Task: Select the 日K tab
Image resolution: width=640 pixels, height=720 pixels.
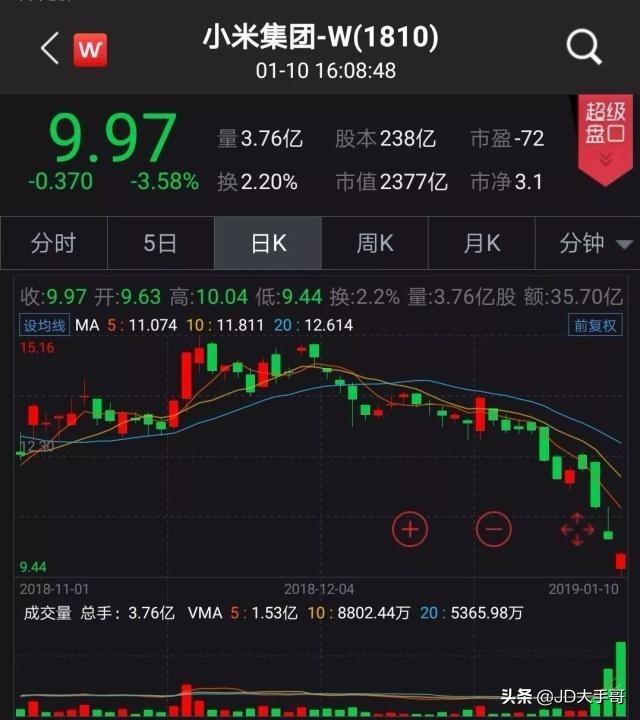Action: pyautogui.click(x=267, y=243)
